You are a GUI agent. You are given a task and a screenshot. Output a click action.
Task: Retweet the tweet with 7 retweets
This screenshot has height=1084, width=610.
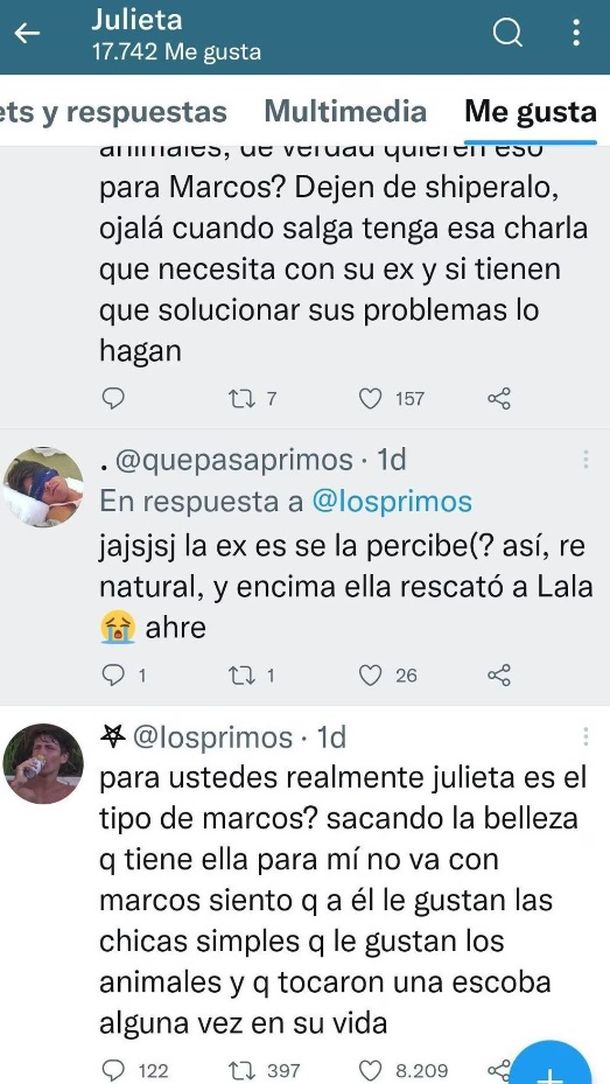(240, 399)
